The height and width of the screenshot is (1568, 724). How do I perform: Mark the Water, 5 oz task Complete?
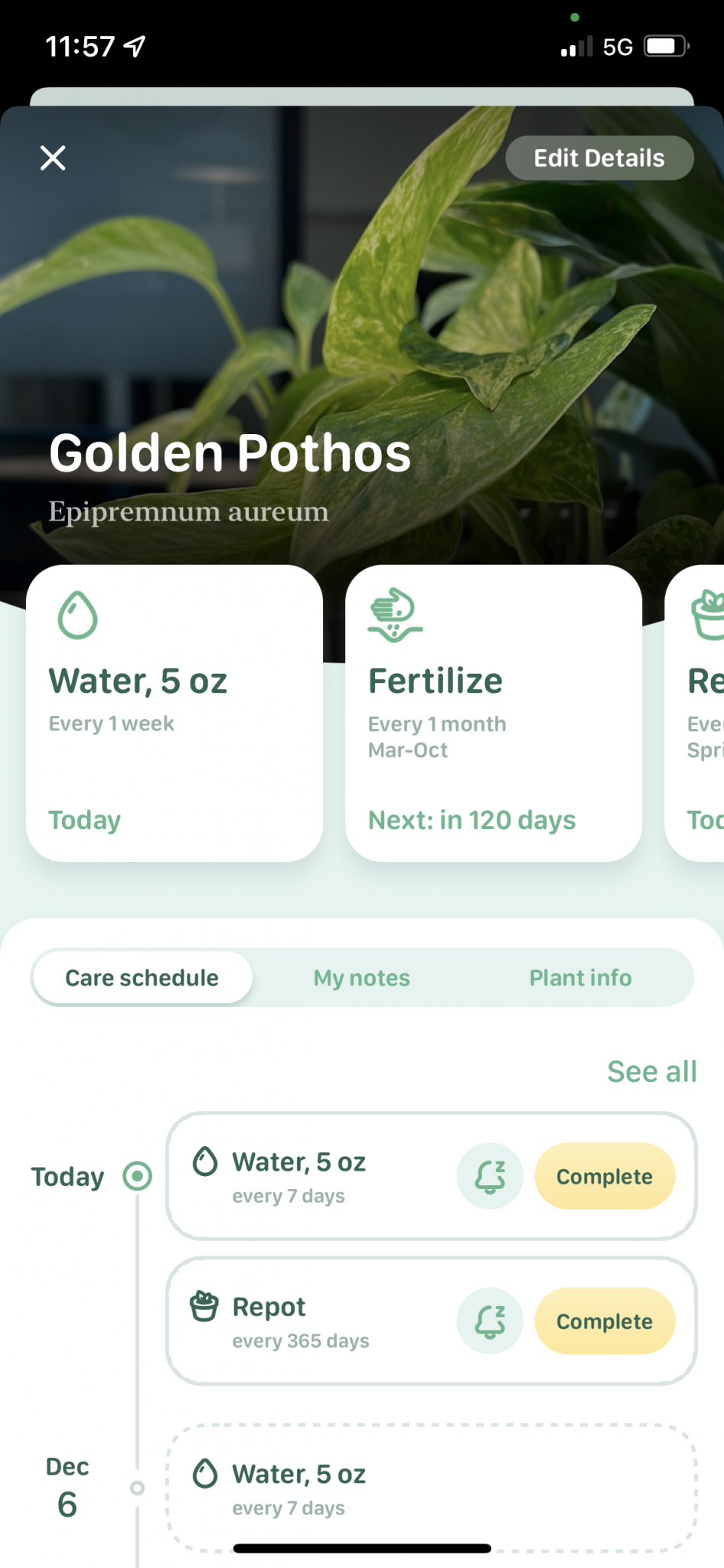point(605,1176)
